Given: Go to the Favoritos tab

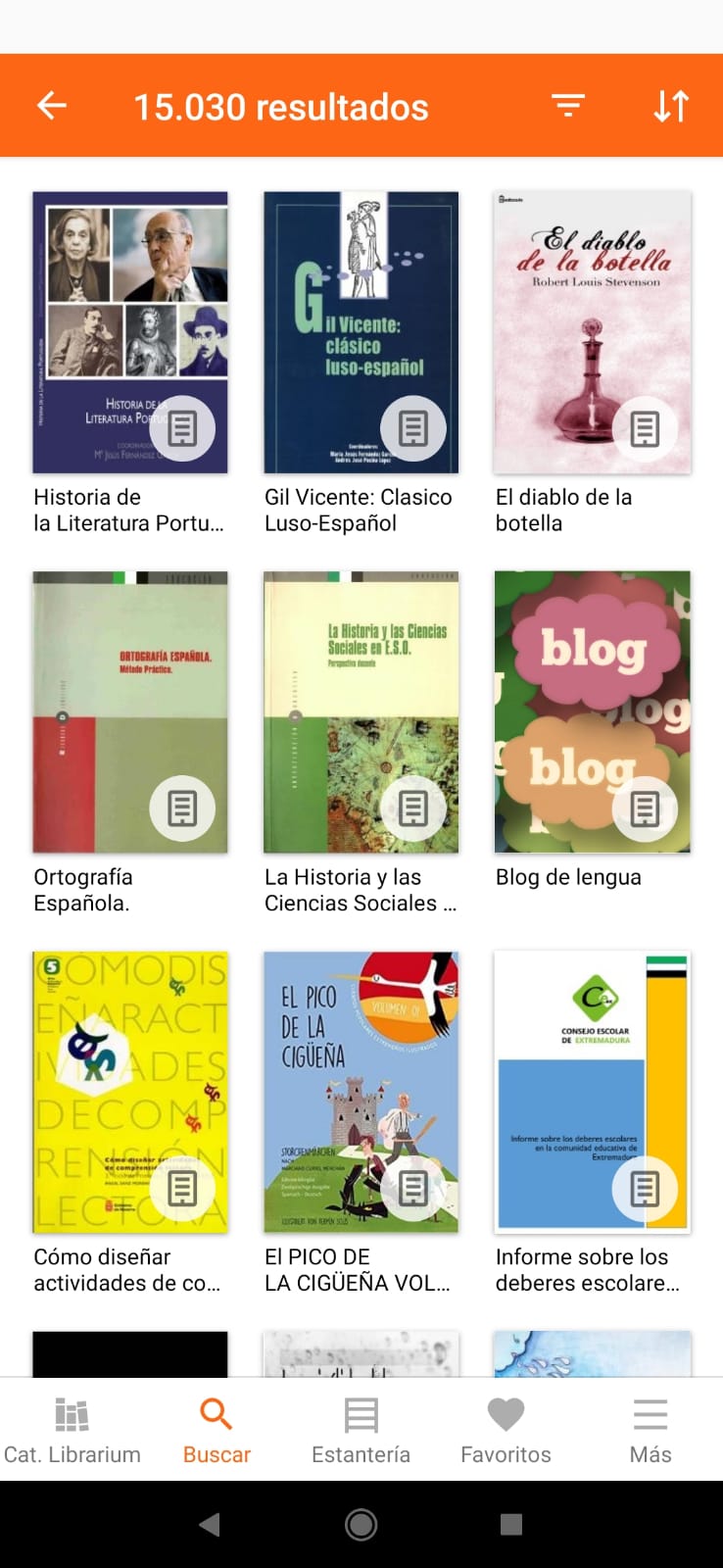Looking at the screenshot, I should tap(506, 1431).
